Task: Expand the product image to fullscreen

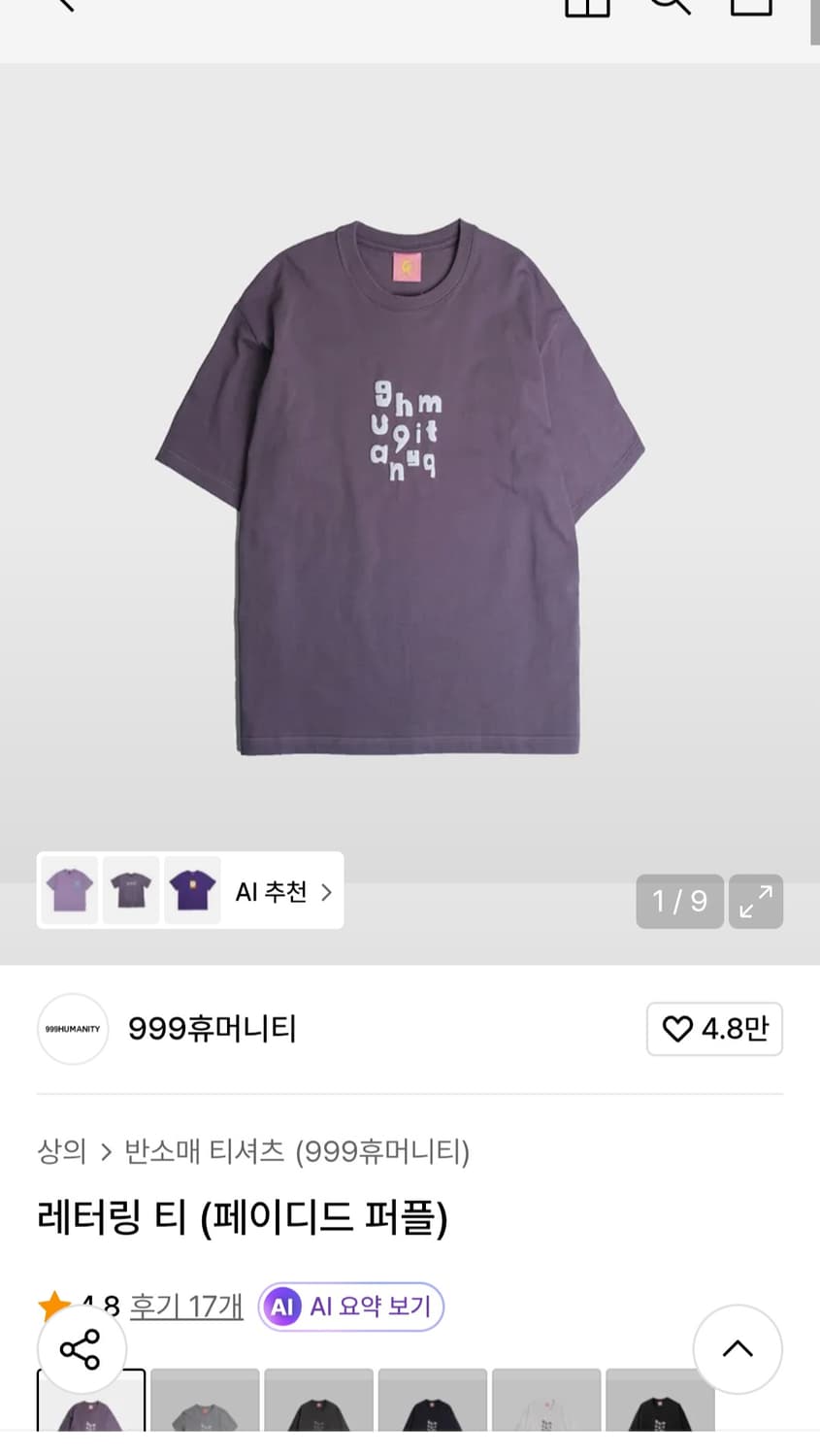Action: (756, 901)
